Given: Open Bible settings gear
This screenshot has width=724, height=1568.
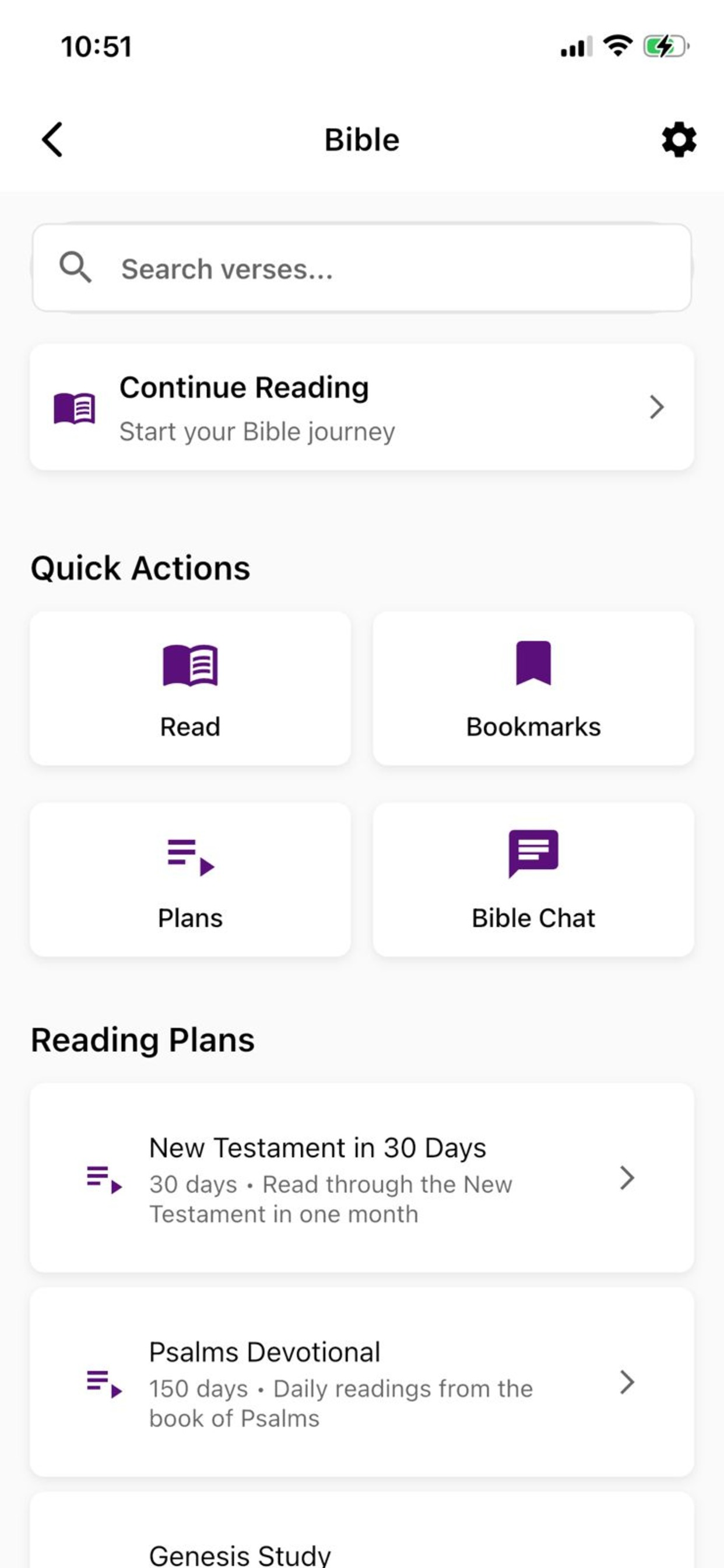Looking at the screenshot, I should pyautogui.click(x=679, y=139).
